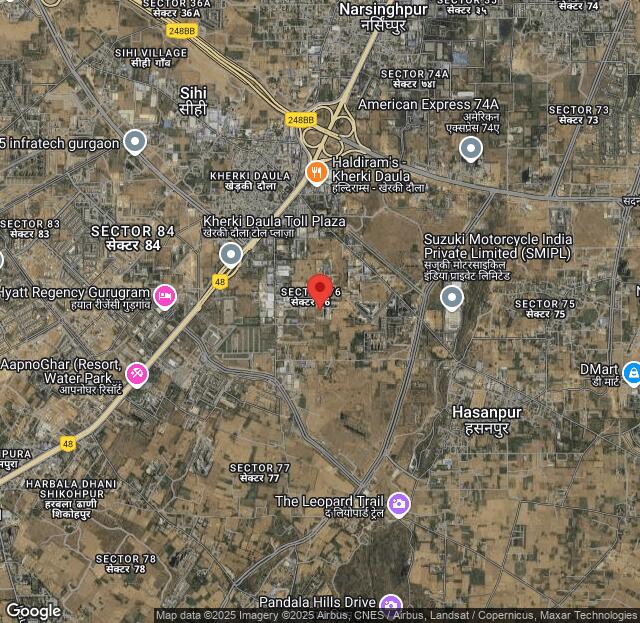Open Haldiram's - Kherki Daula restaurant marker
The image size is (640, 623).
pyautogui.click(x=316, y=173)
